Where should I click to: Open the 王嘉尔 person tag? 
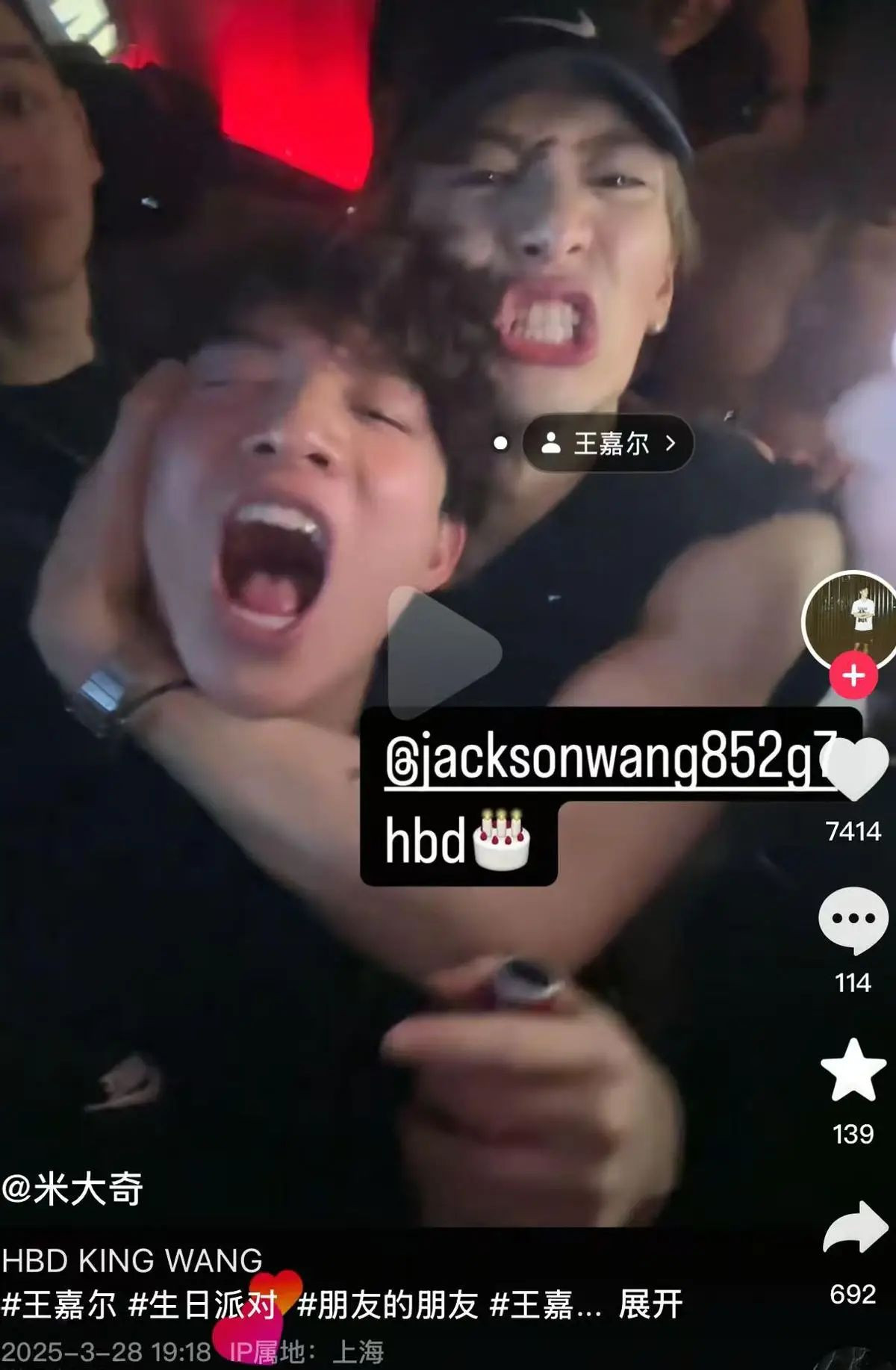[609, 444]
